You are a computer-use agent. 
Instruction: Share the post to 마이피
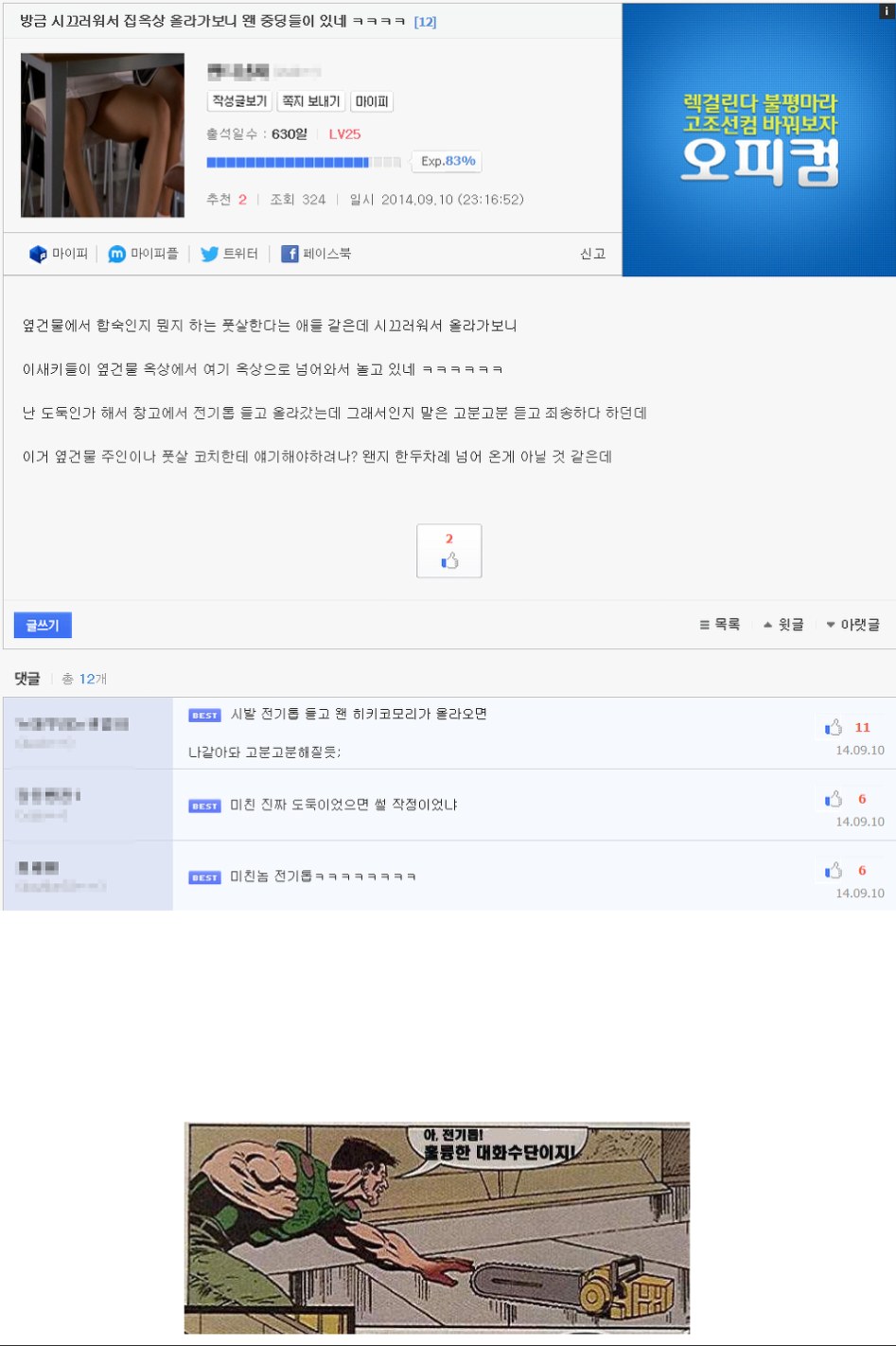[59, 254]
